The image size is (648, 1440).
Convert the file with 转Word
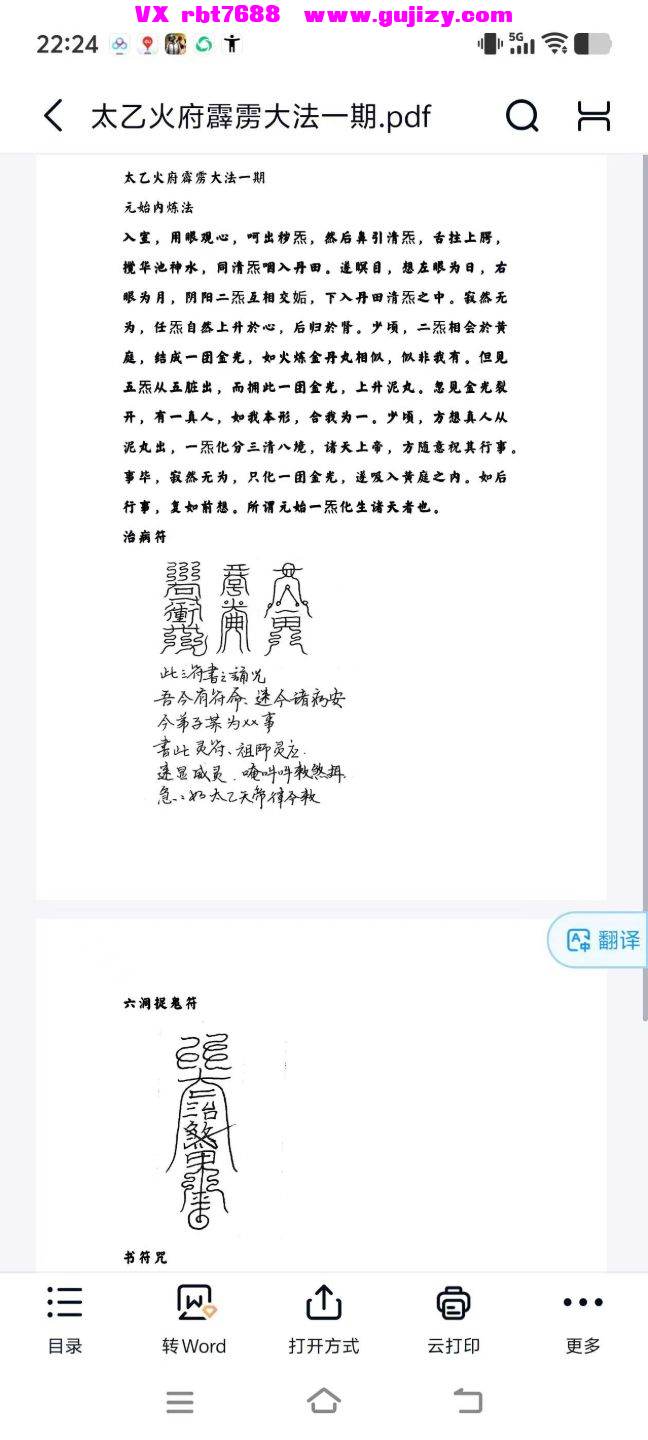(194, 1319)
